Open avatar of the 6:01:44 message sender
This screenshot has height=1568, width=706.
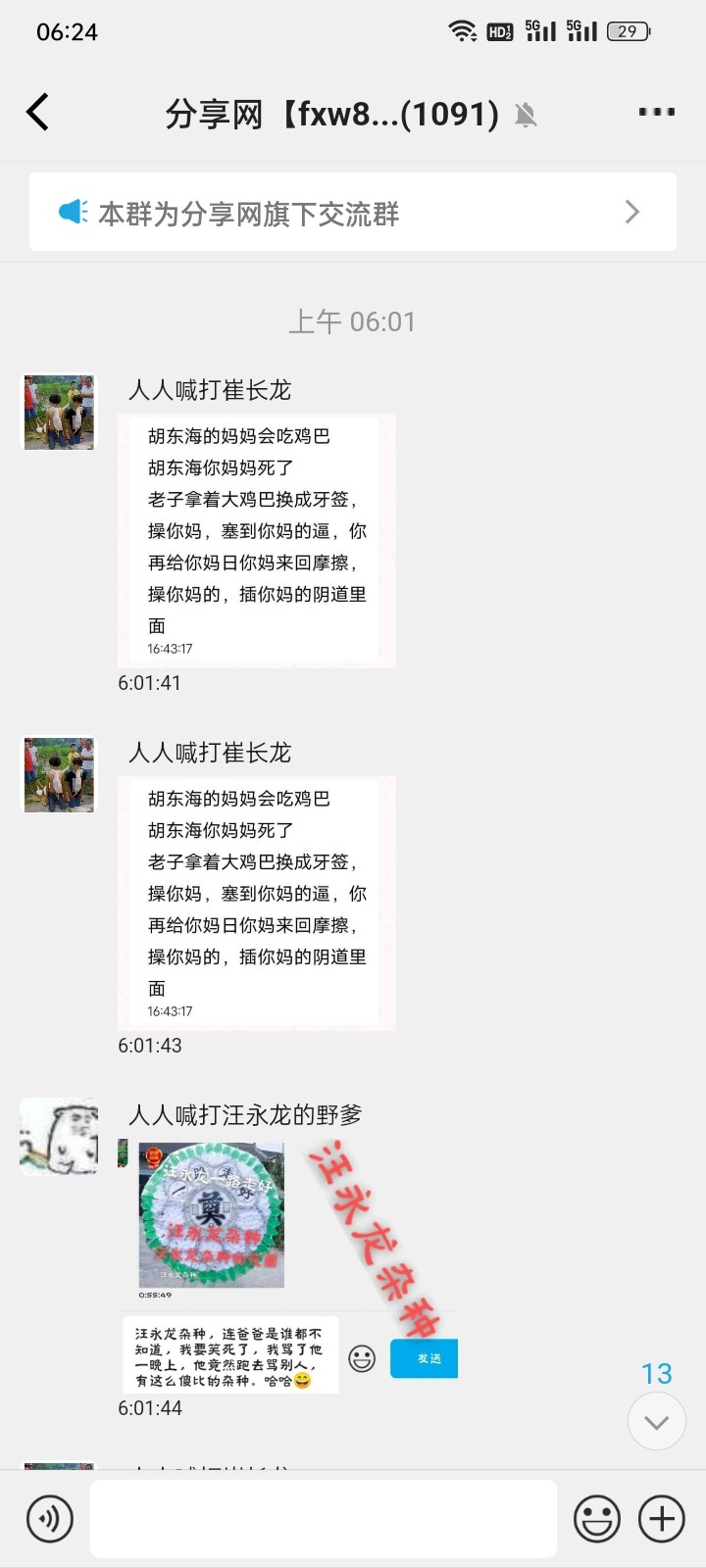60,1137
